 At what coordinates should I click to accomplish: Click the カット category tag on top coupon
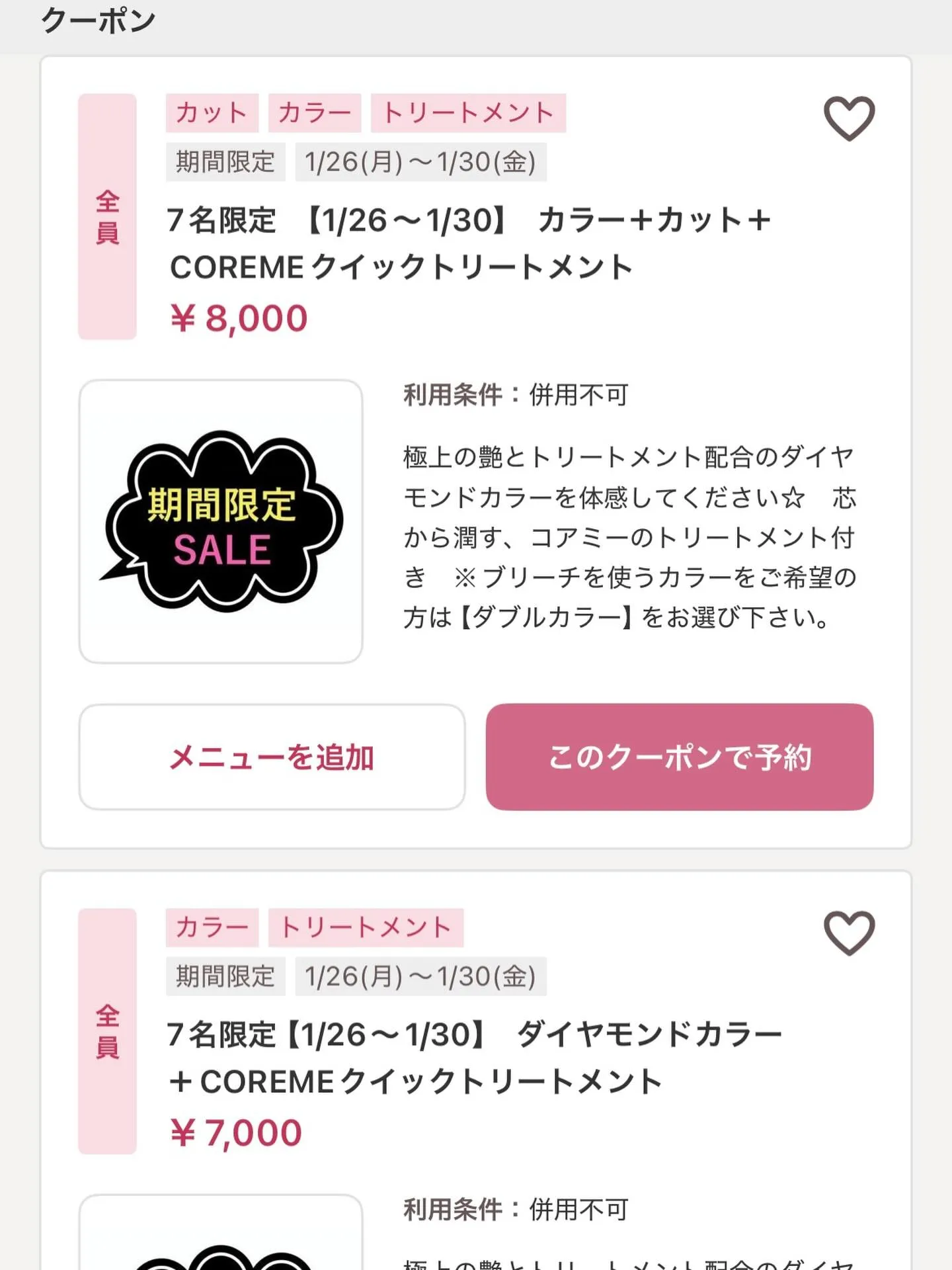point(212,112)
